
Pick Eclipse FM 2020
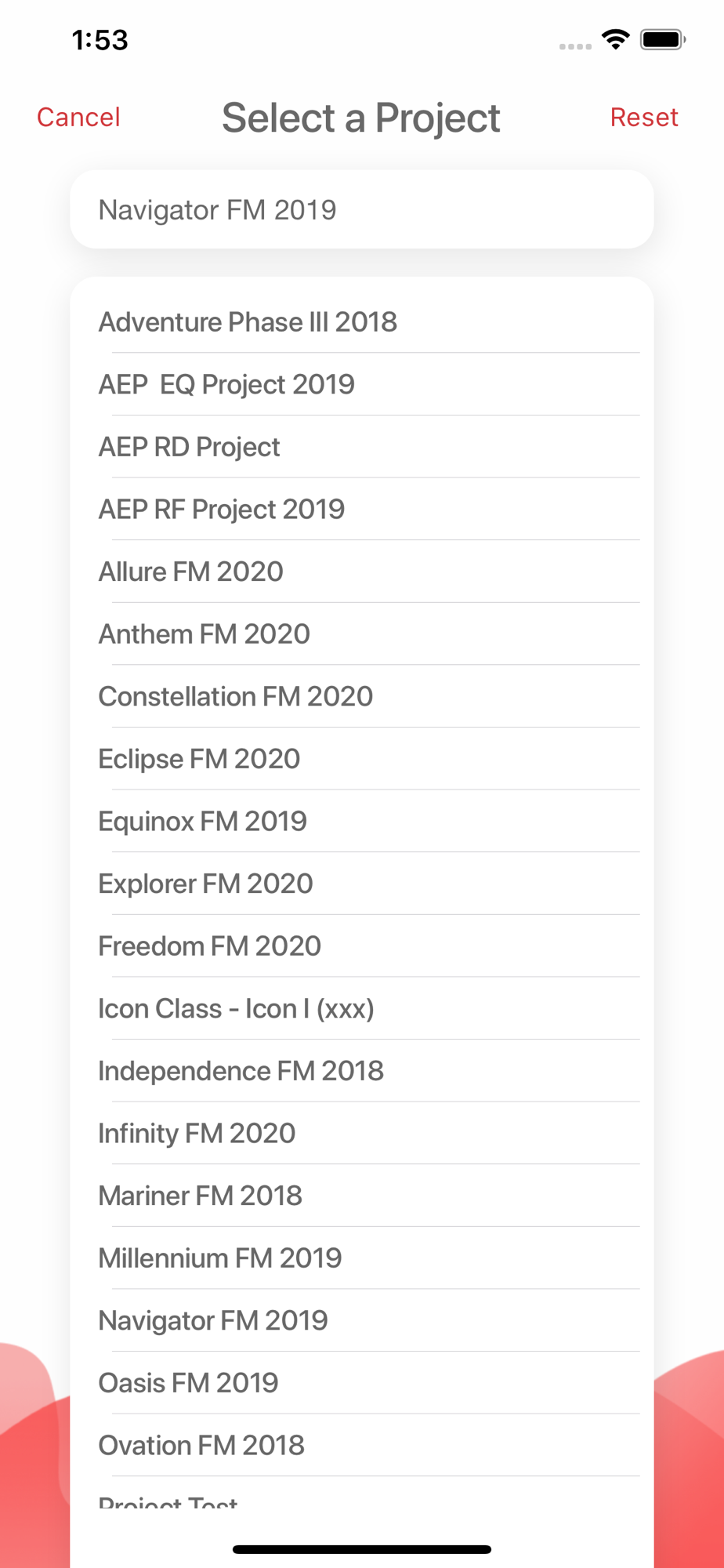(x=362, y=758)
